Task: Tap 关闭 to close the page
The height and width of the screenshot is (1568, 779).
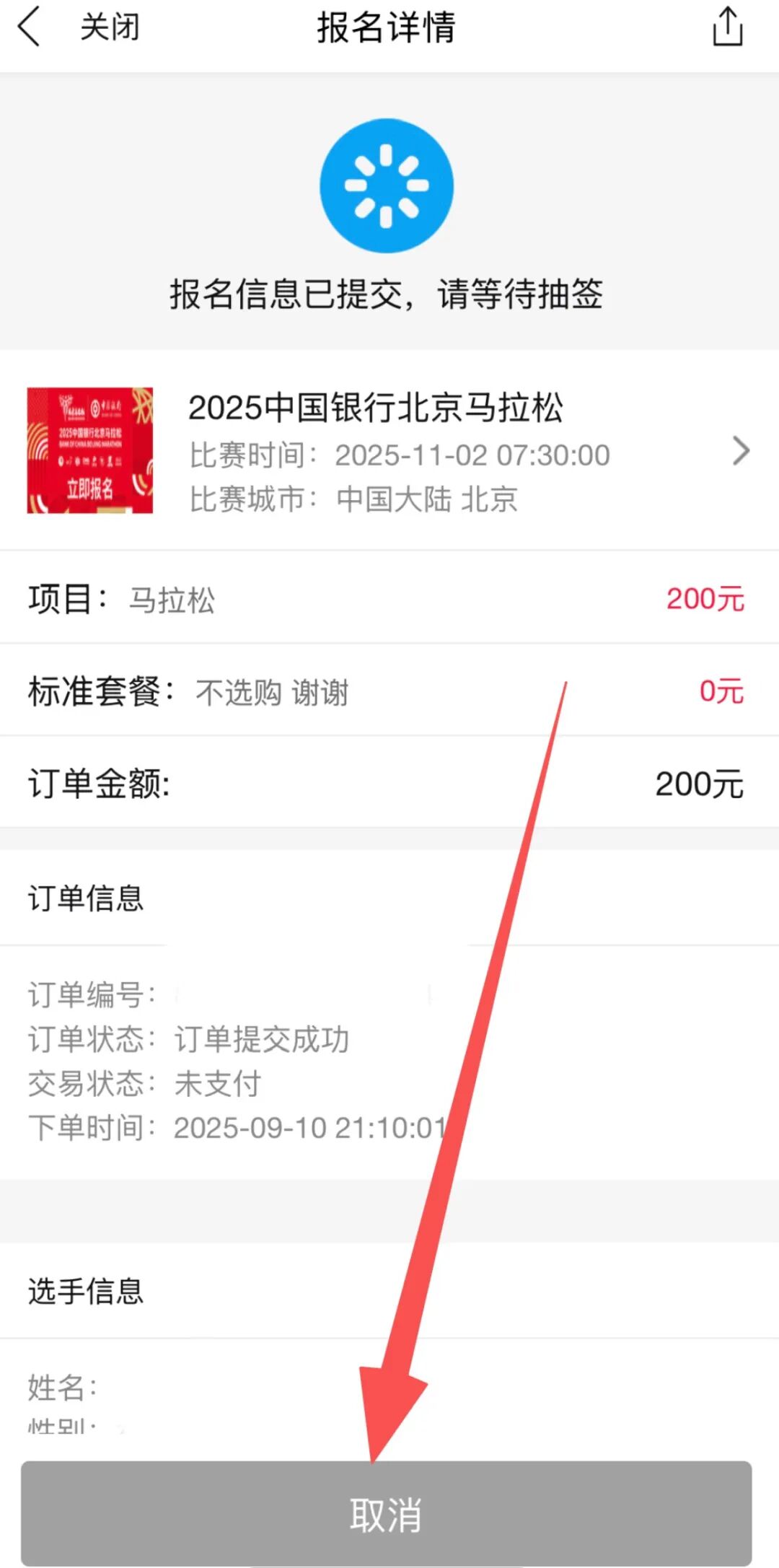Action: tap(110, 28)
